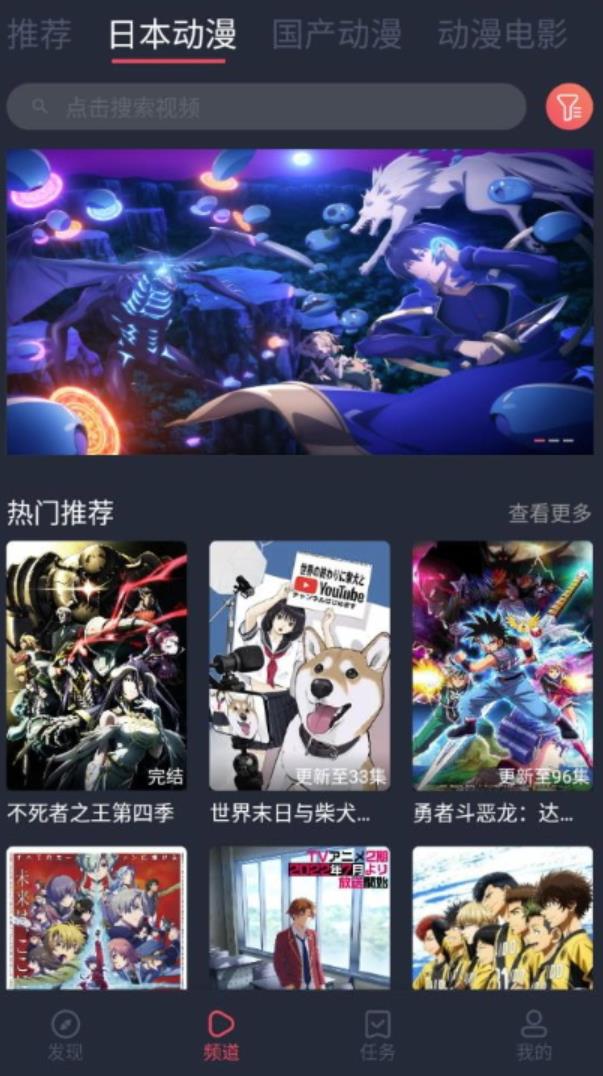603x1076 pixels.
Task: Tap 查看更多 for 热门推荐
Action: 549,513
